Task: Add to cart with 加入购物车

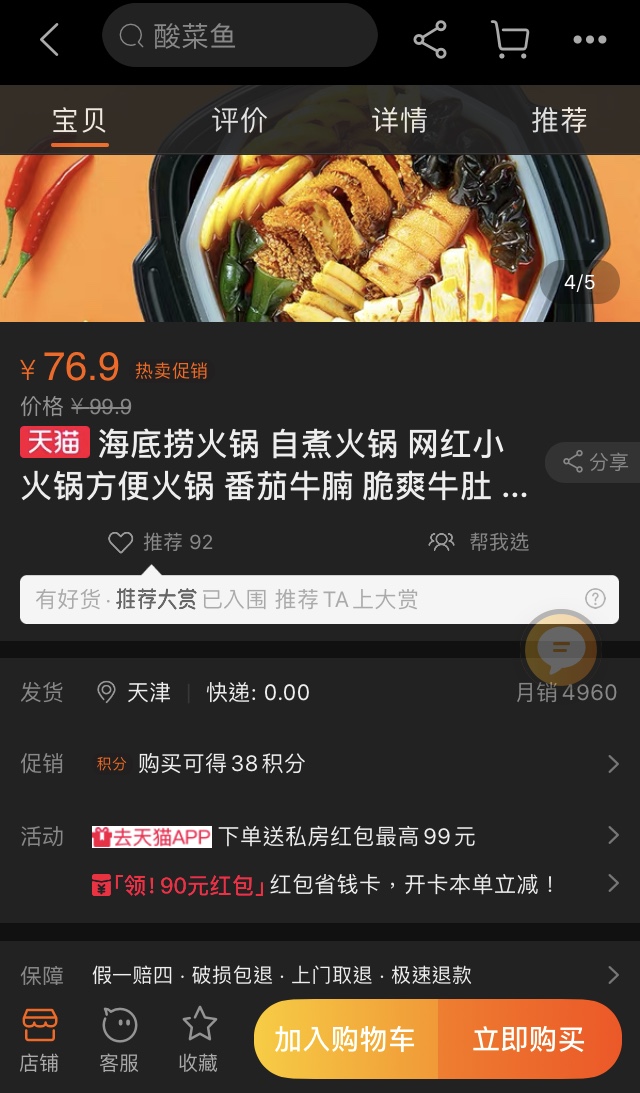Action: coord(345,1039)
